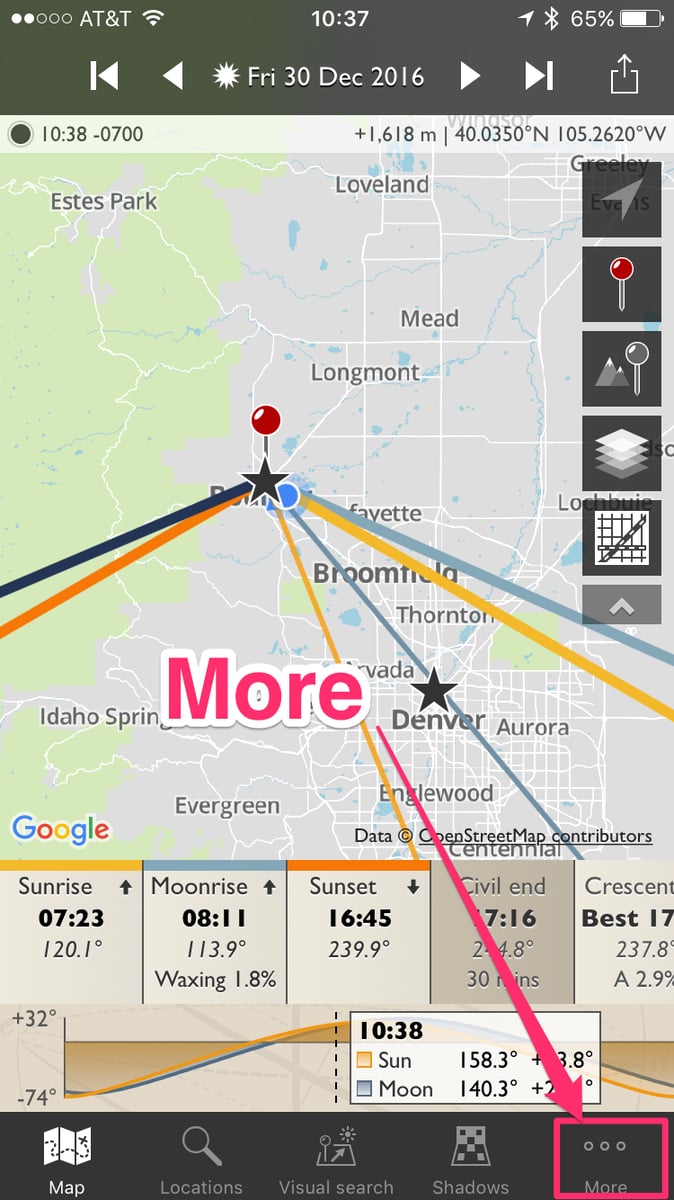Open the map layers selector
Screen dimensions: 674x1200
click(x=621, y=453)
